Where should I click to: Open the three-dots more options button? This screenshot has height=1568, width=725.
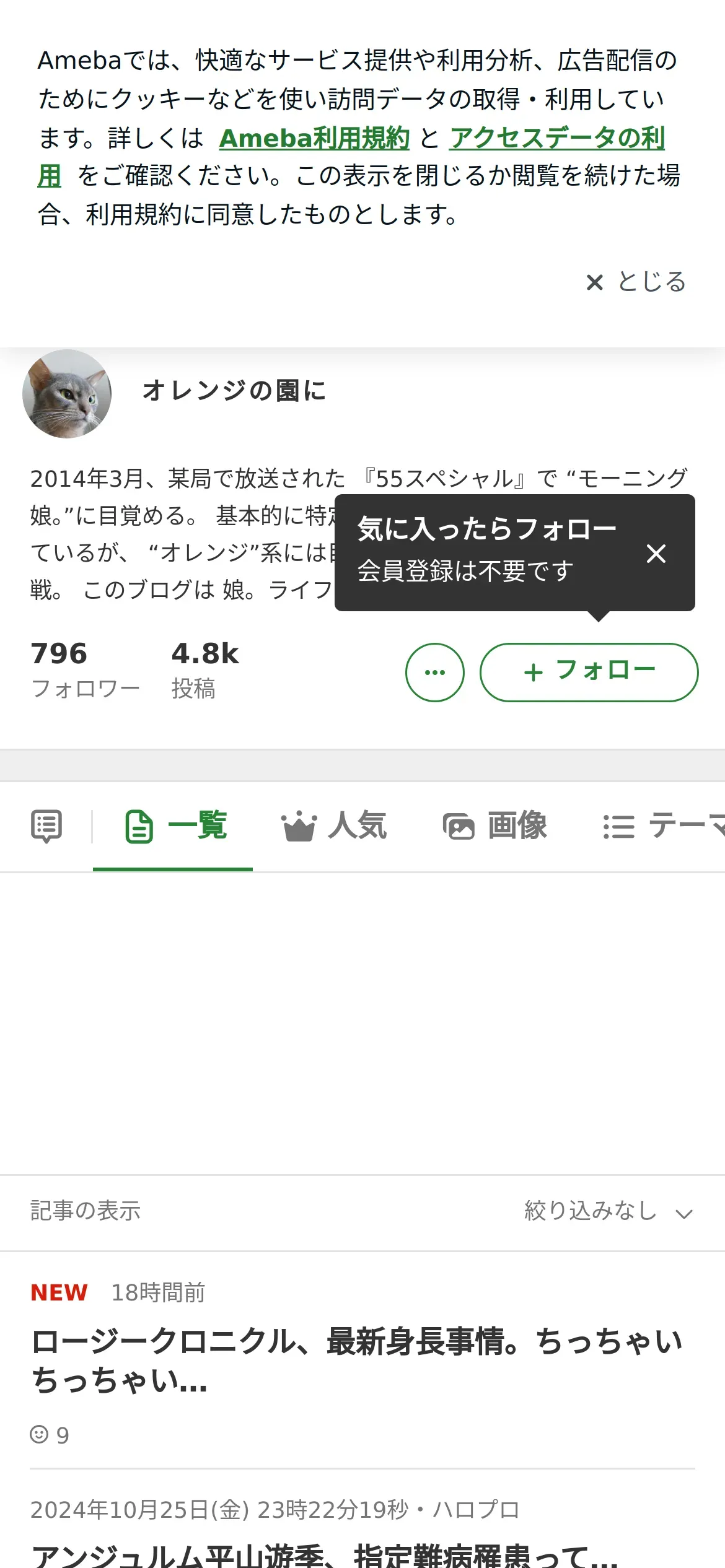pyautogui.click(x=434, y=672)
